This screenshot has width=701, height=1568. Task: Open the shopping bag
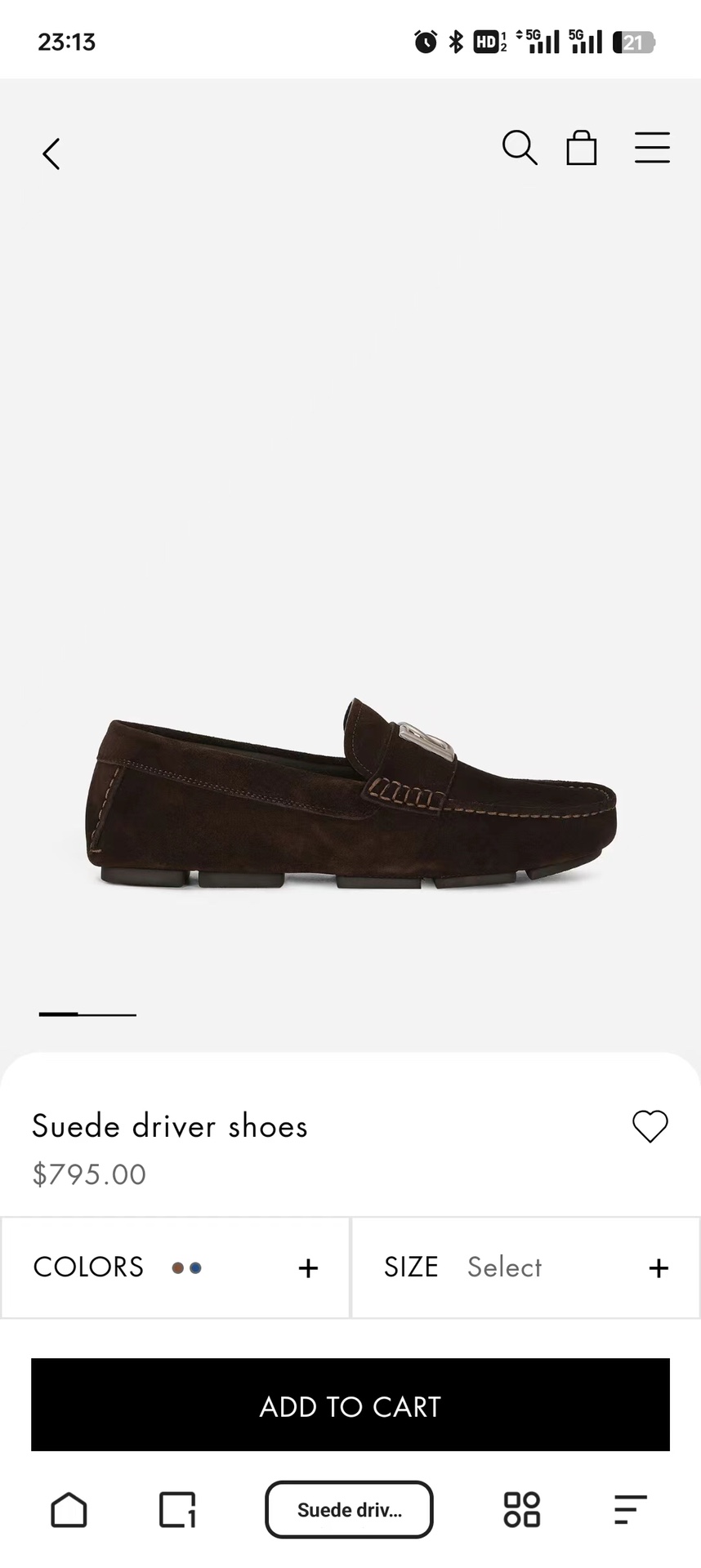582,148
